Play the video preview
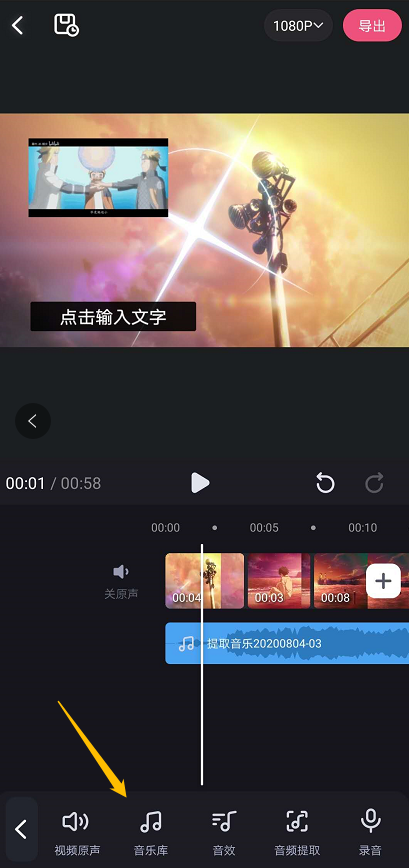Image resolution: width=409 pixels, height=868 pixels. (200, 483)
